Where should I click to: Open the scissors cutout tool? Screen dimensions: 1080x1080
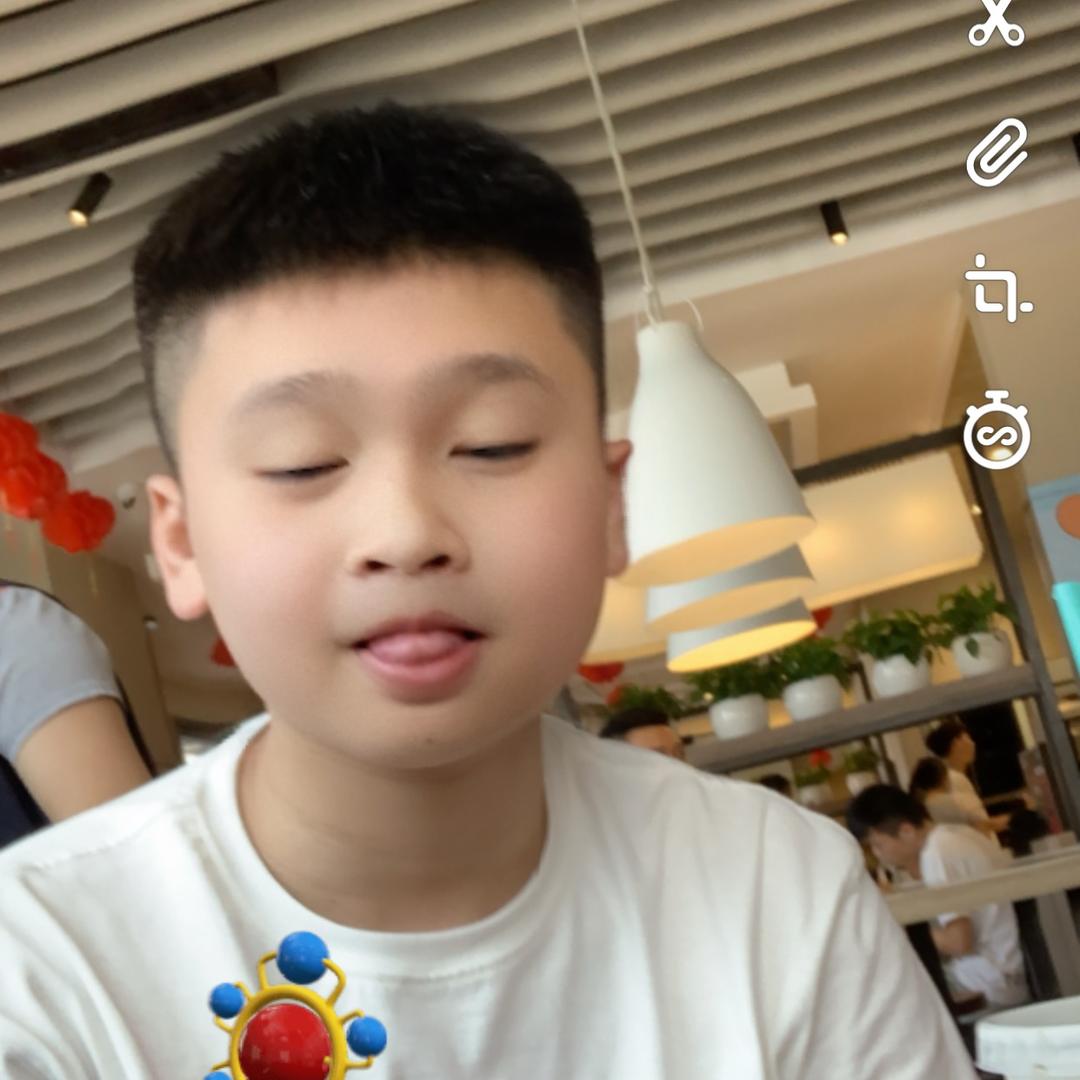pyautogui.click(x=996, y=22)
